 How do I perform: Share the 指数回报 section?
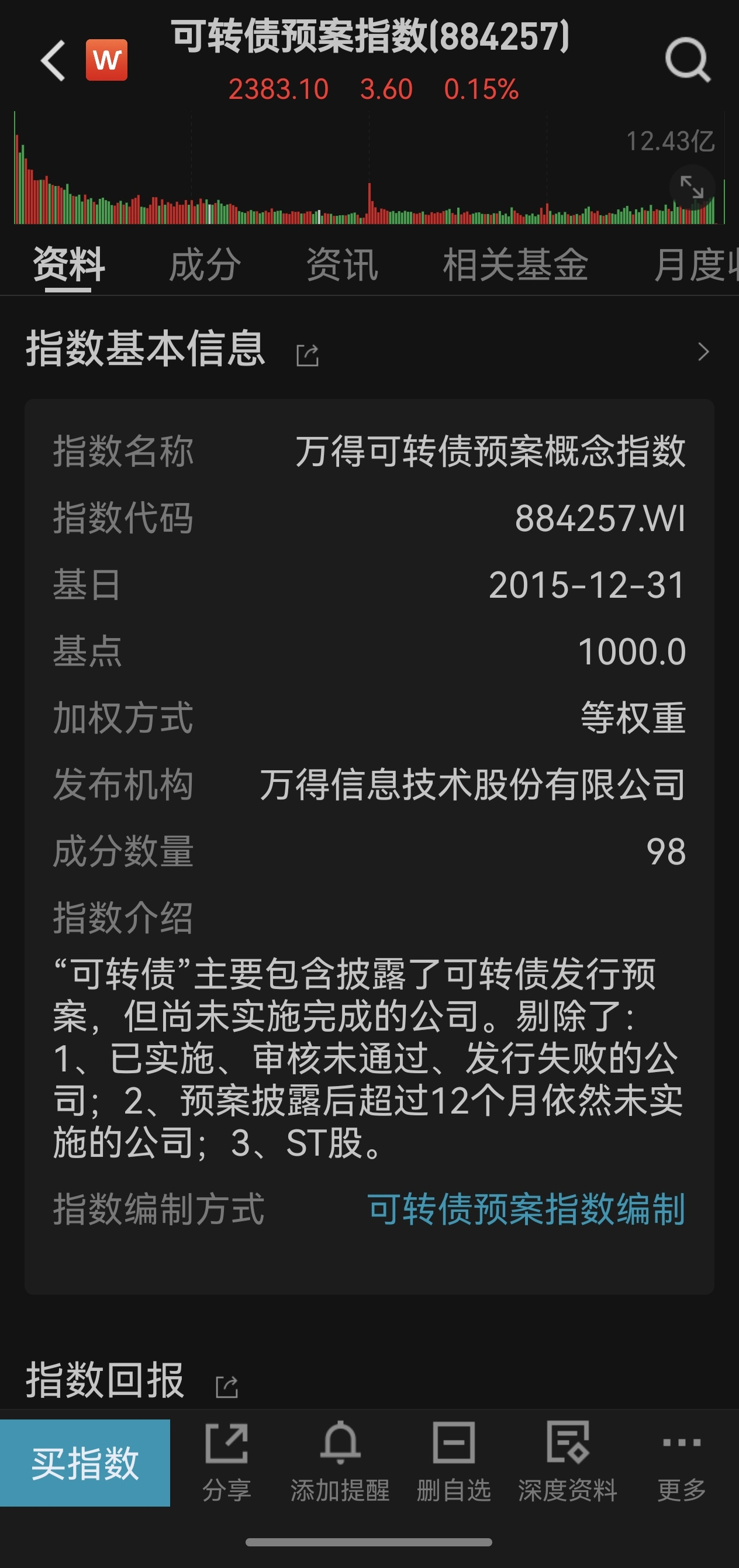click(x=227, y=1387)
